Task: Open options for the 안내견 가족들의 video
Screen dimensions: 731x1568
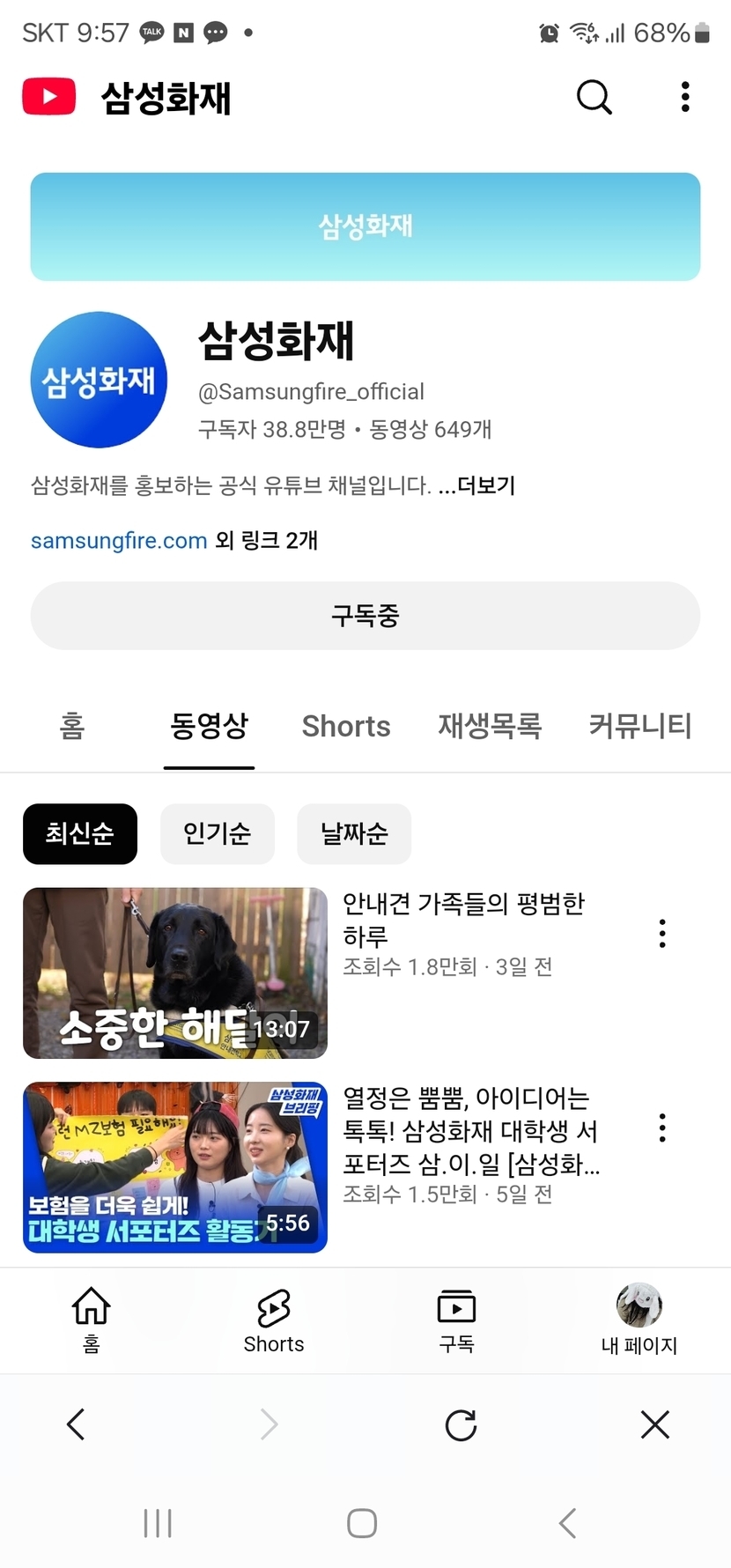Action: [x=662, y=934]
